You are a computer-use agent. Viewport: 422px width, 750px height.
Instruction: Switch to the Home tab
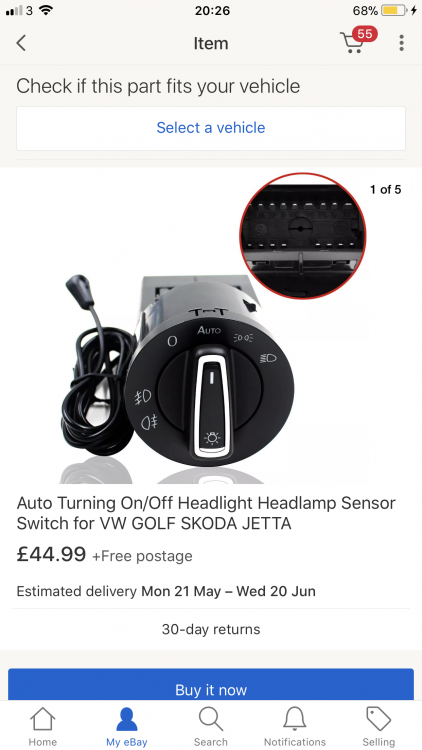[x=43, y=726]
